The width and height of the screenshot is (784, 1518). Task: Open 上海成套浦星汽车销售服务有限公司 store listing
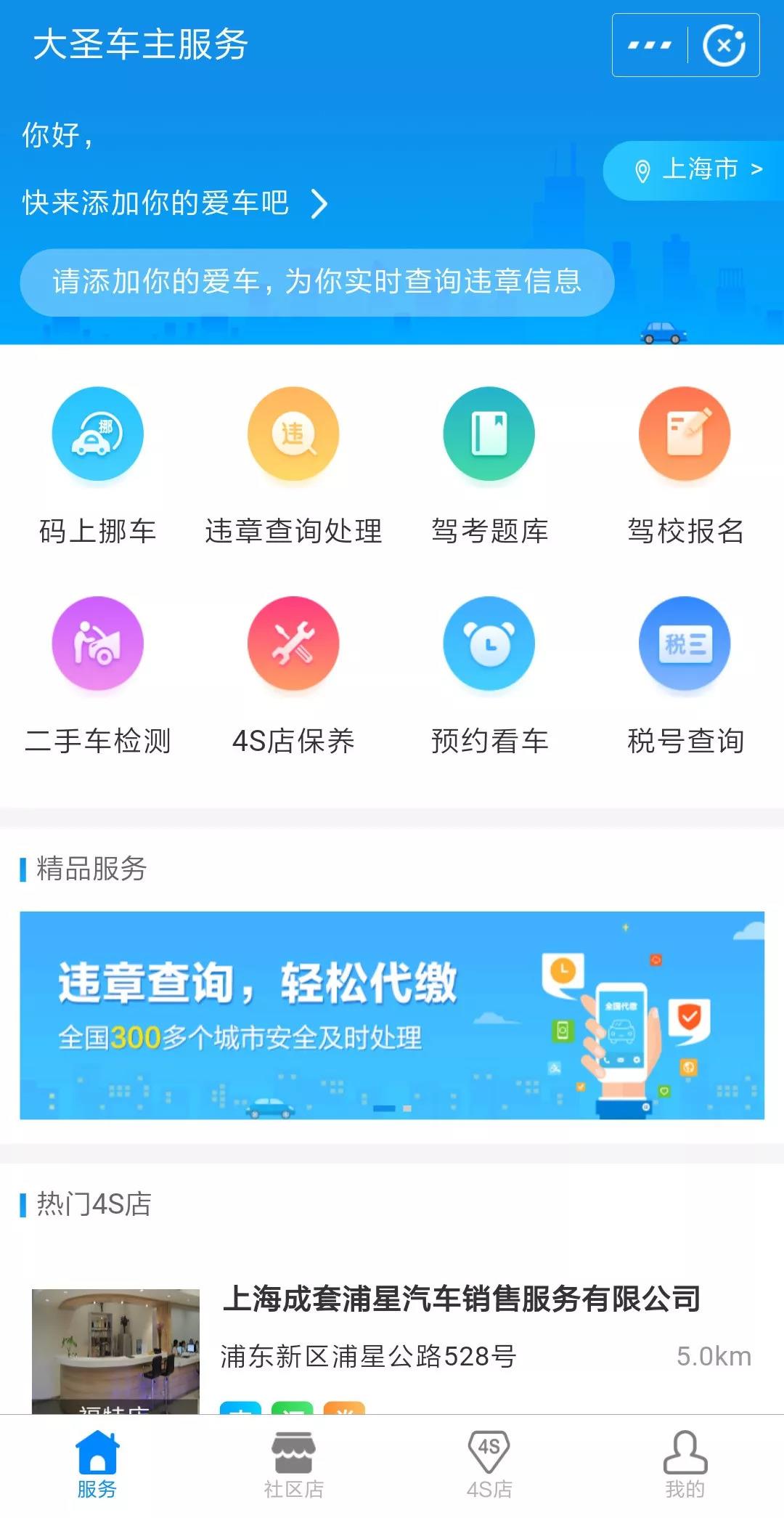tap(461, 1299)
